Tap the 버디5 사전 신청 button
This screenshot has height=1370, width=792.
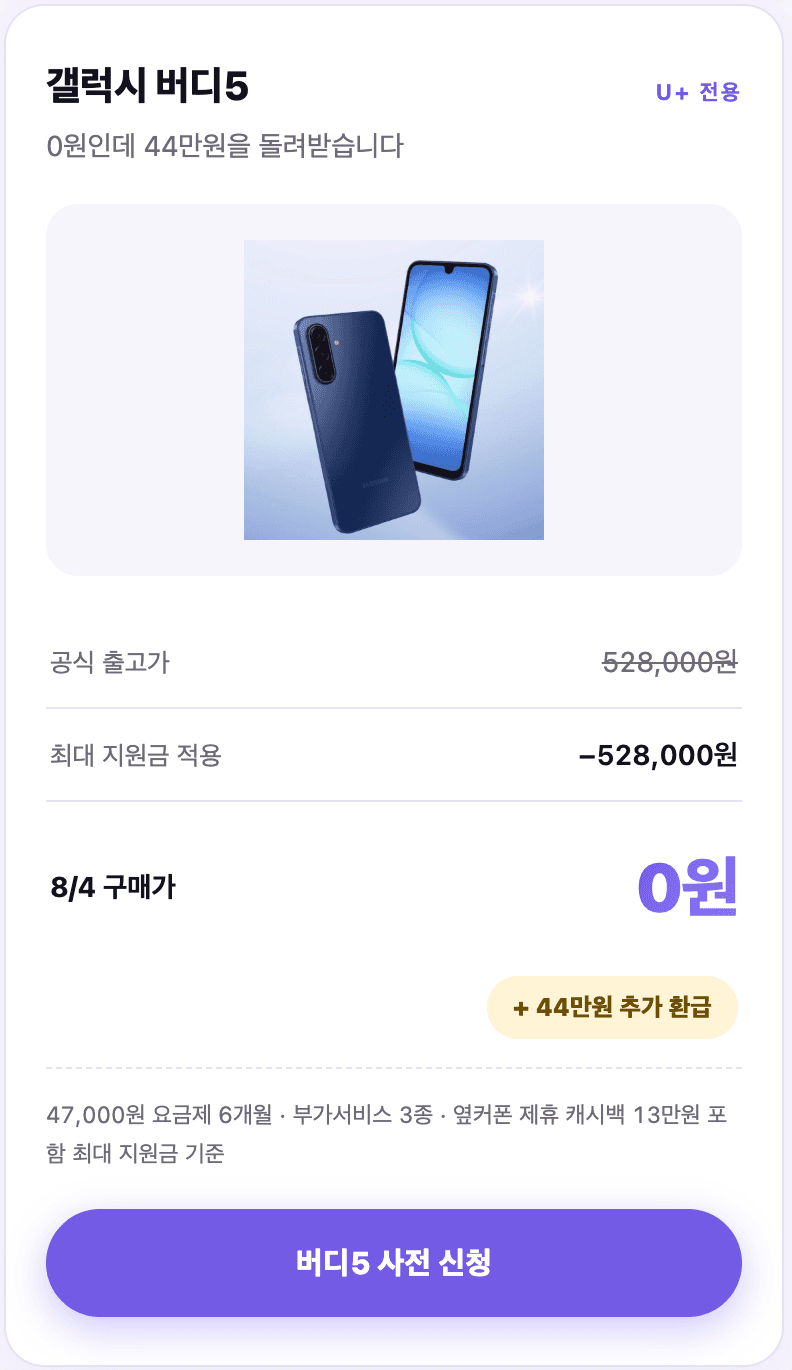[x=394, y=1262]
